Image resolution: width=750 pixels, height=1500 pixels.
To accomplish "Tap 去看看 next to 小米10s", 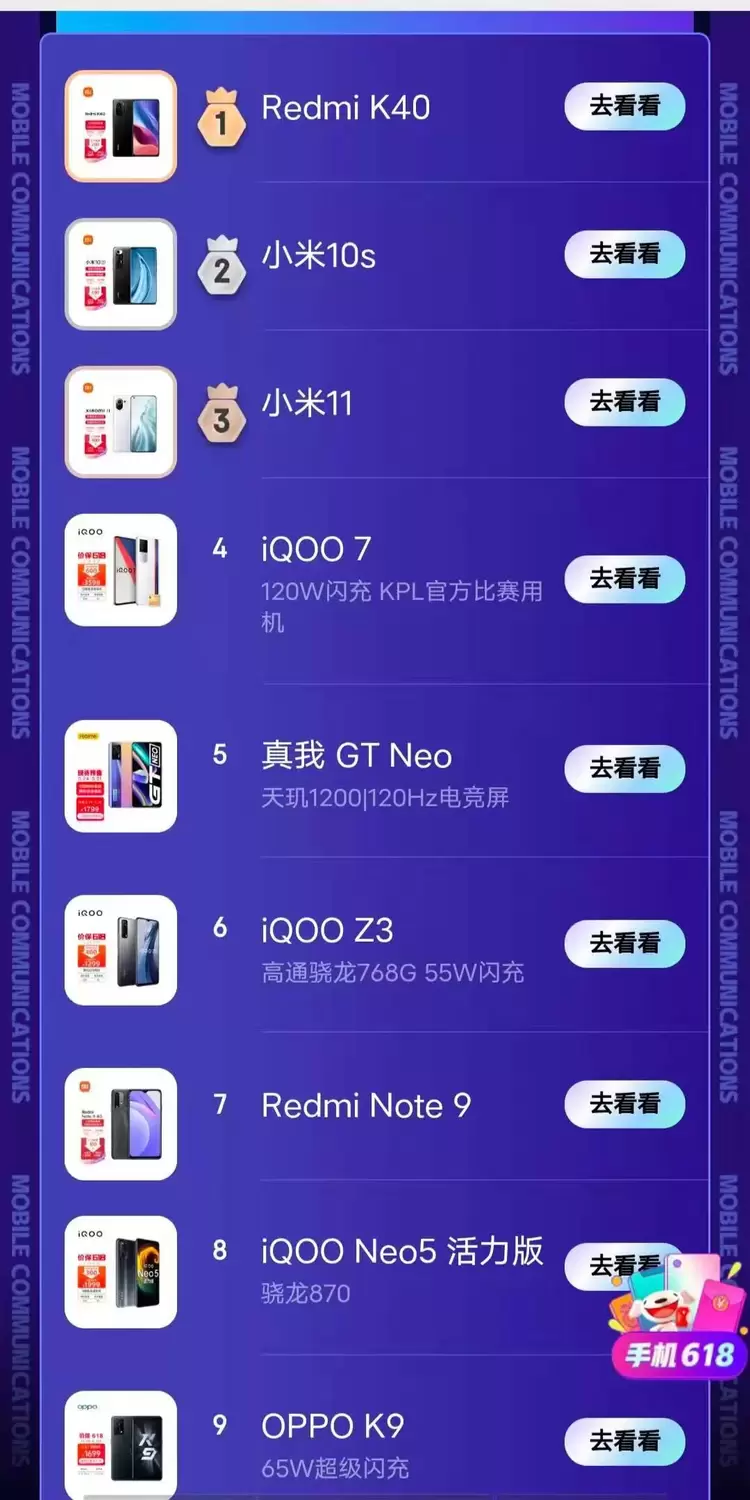I will pos(624,255).
